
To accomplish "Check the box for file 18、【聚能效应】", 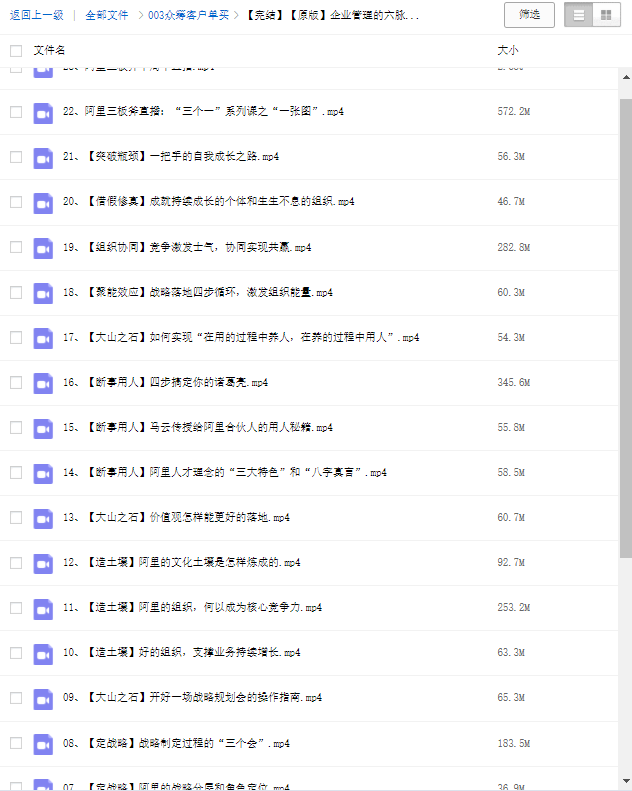I will pos(15,292).
